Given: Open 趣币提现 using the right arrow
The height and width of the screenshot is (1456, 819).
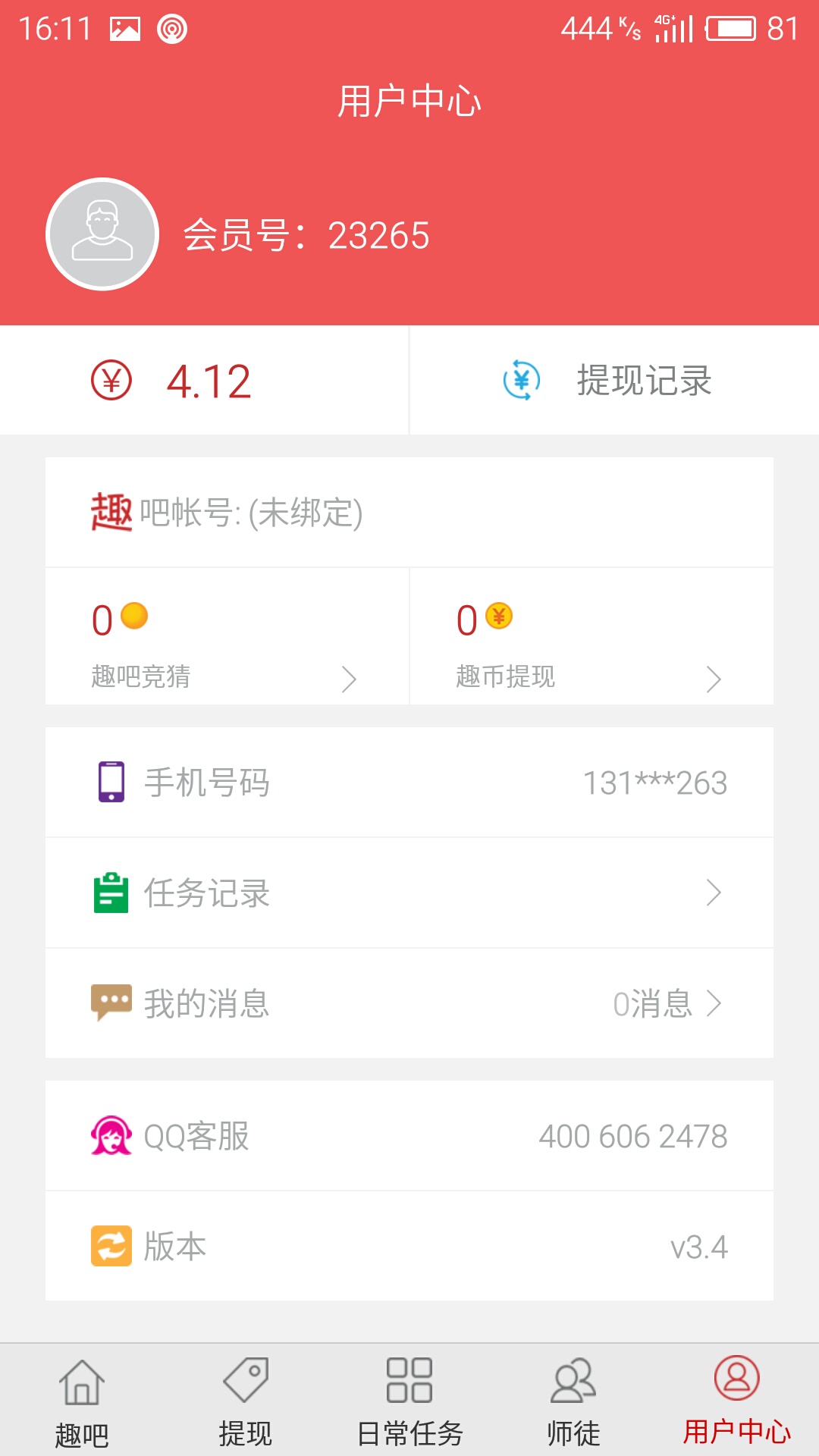Looking at the screenshot, I should (714, 679).
